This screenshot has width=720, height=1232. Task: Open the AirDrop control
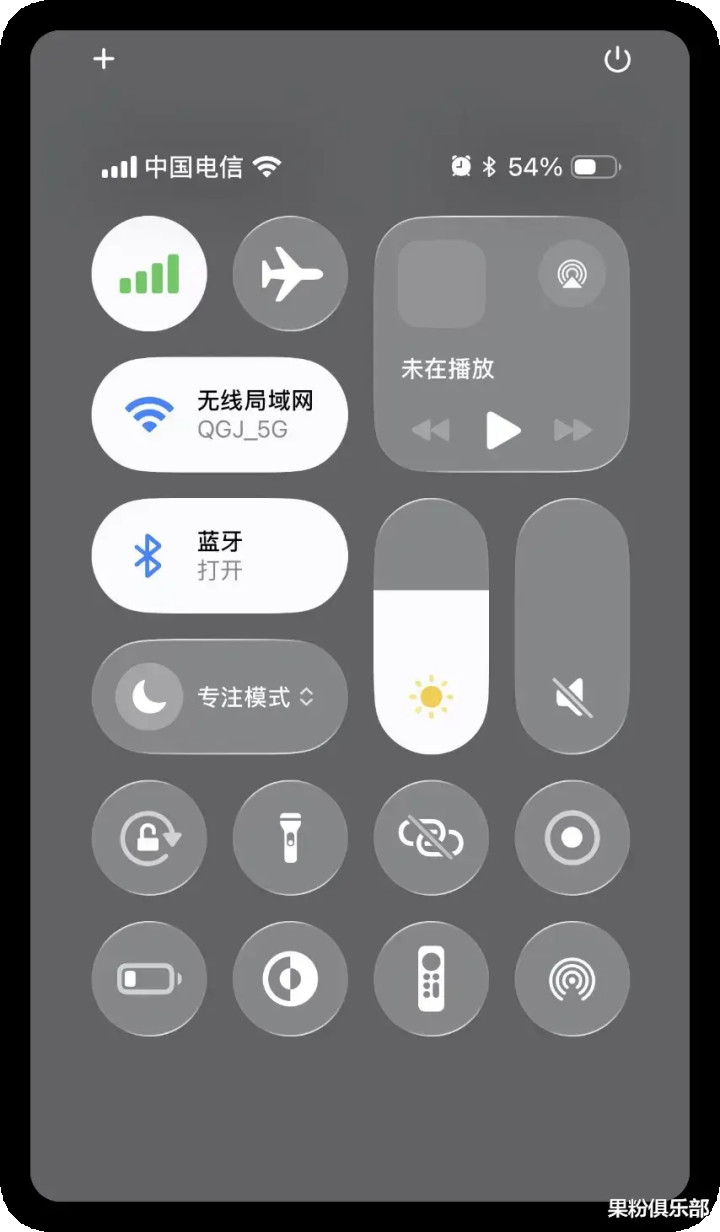pyautogui.click(x=572, y=979)
